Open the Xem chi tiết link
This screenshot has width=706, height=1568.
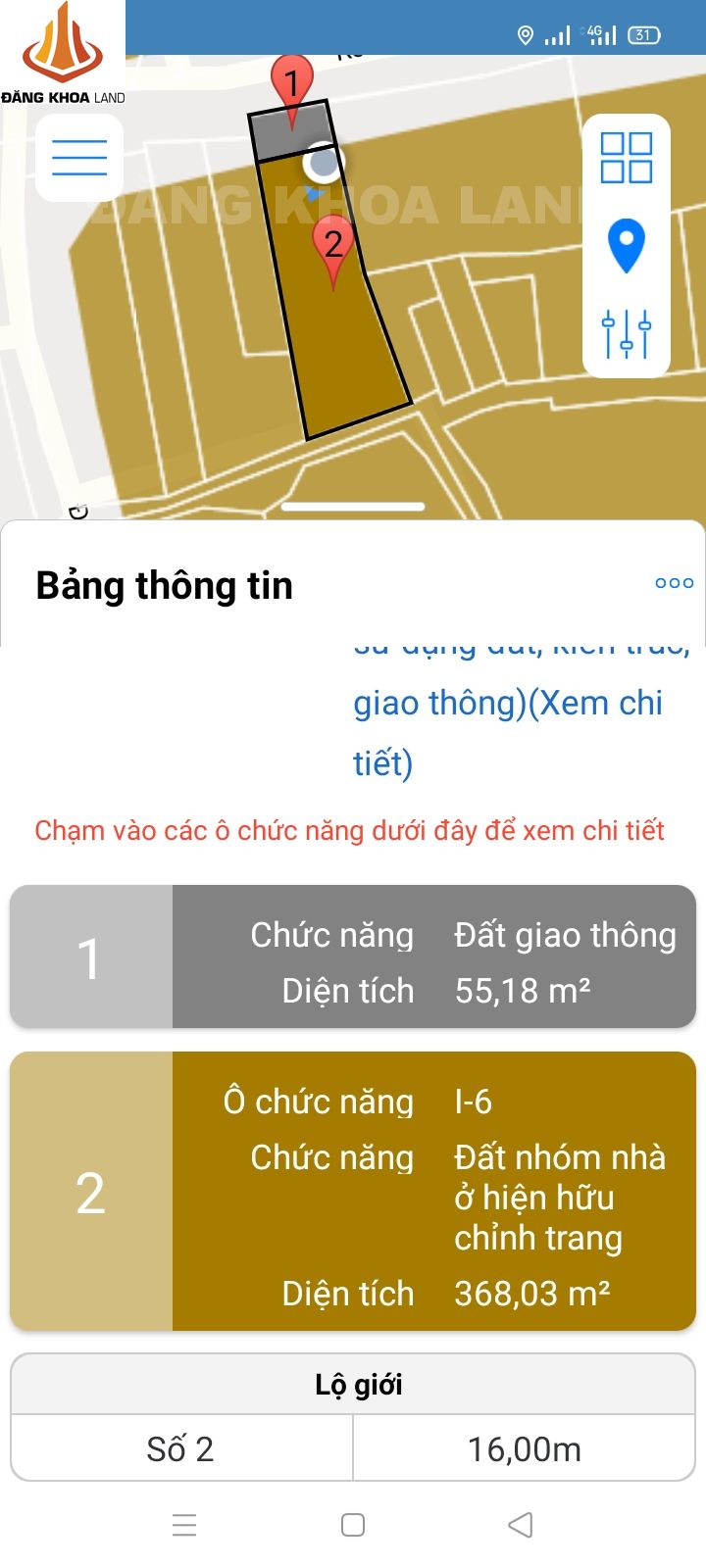click(x=507, y=732)
